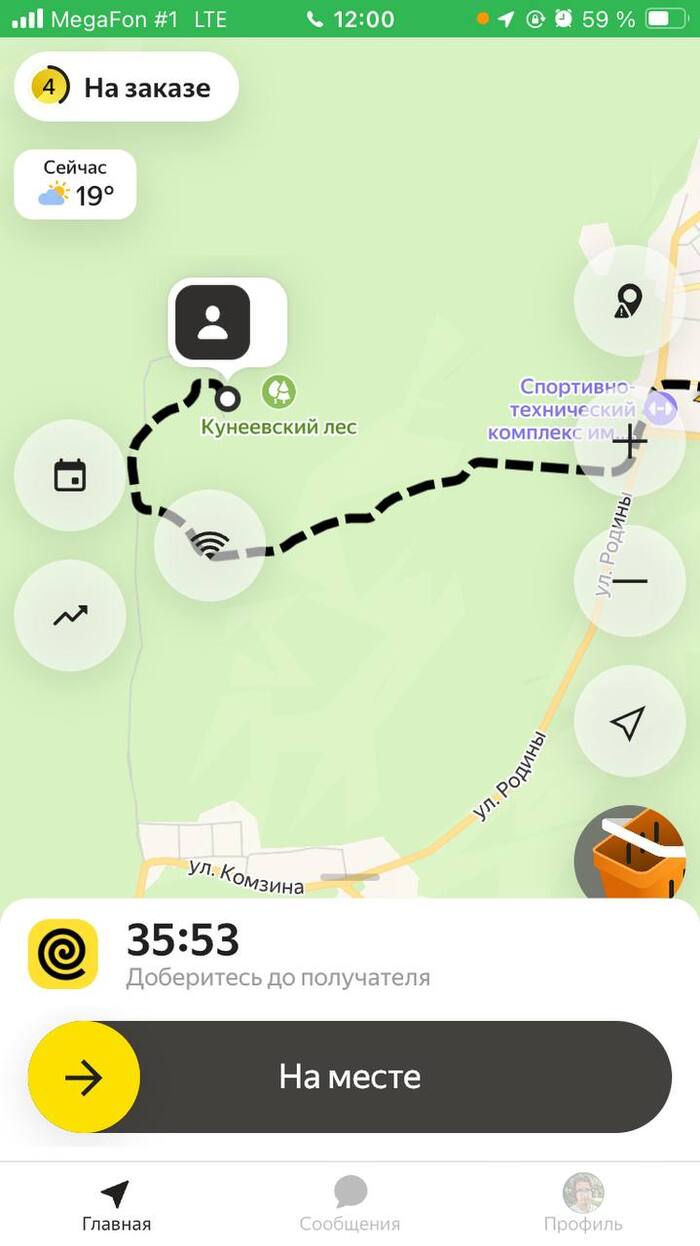Open the orange shopping basket button
Viewport: 700px width, 1246px height.
pyautogui.click(x=635, y=857)
